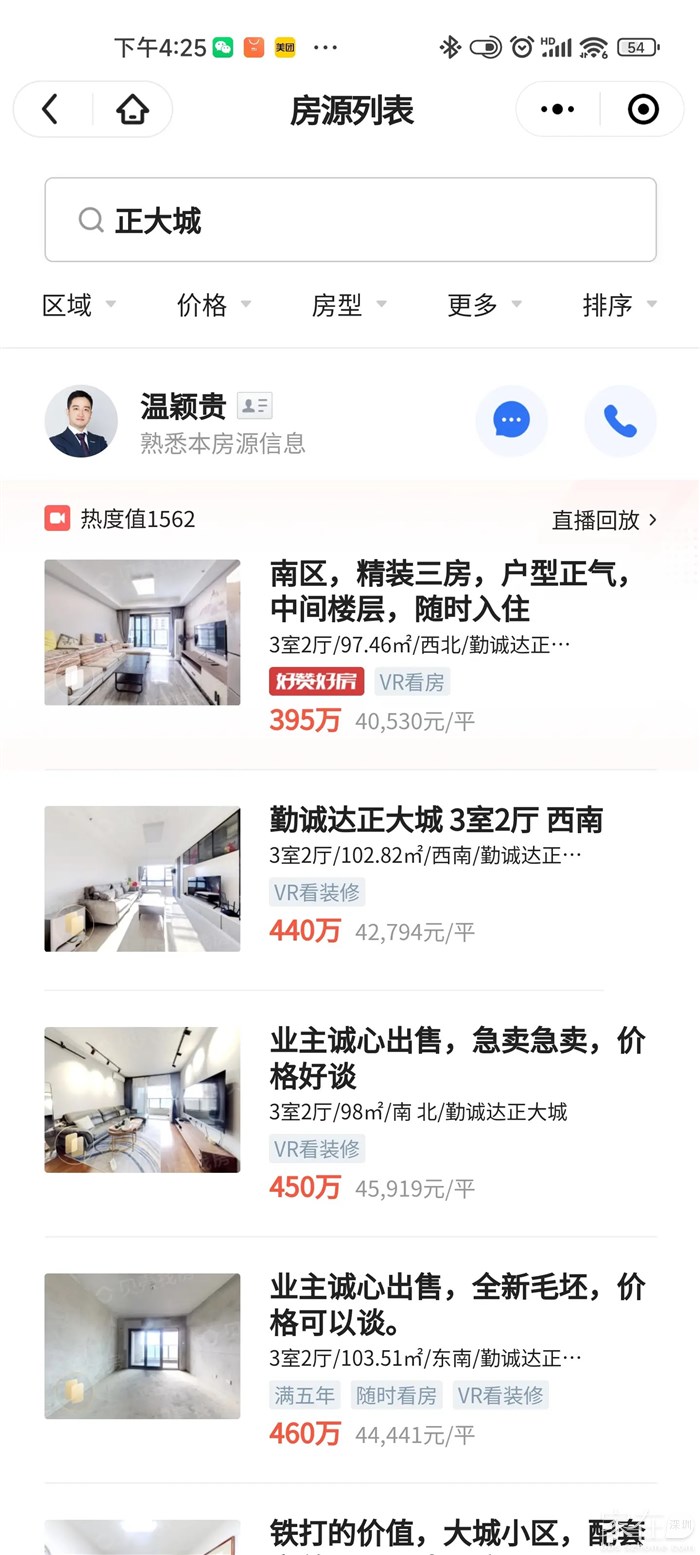Expand the 更多 filter options
Image resolution: width=700 pixels, height=1555 pixels.
[x=484, y=305]
